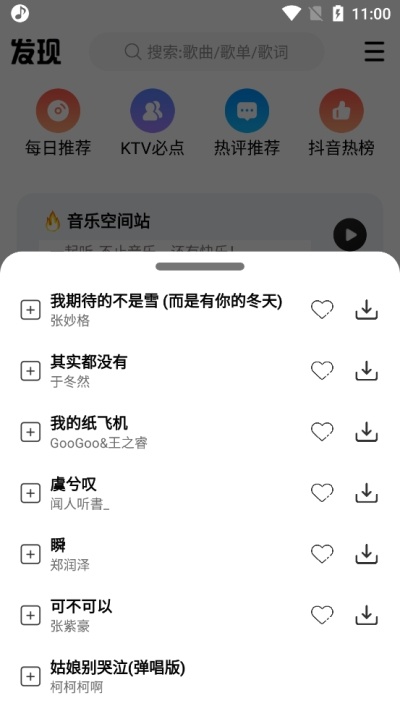This screenshot has width=400, height=711.
Task: Download the song 可不可以
Action: click(x=366, y=615)
